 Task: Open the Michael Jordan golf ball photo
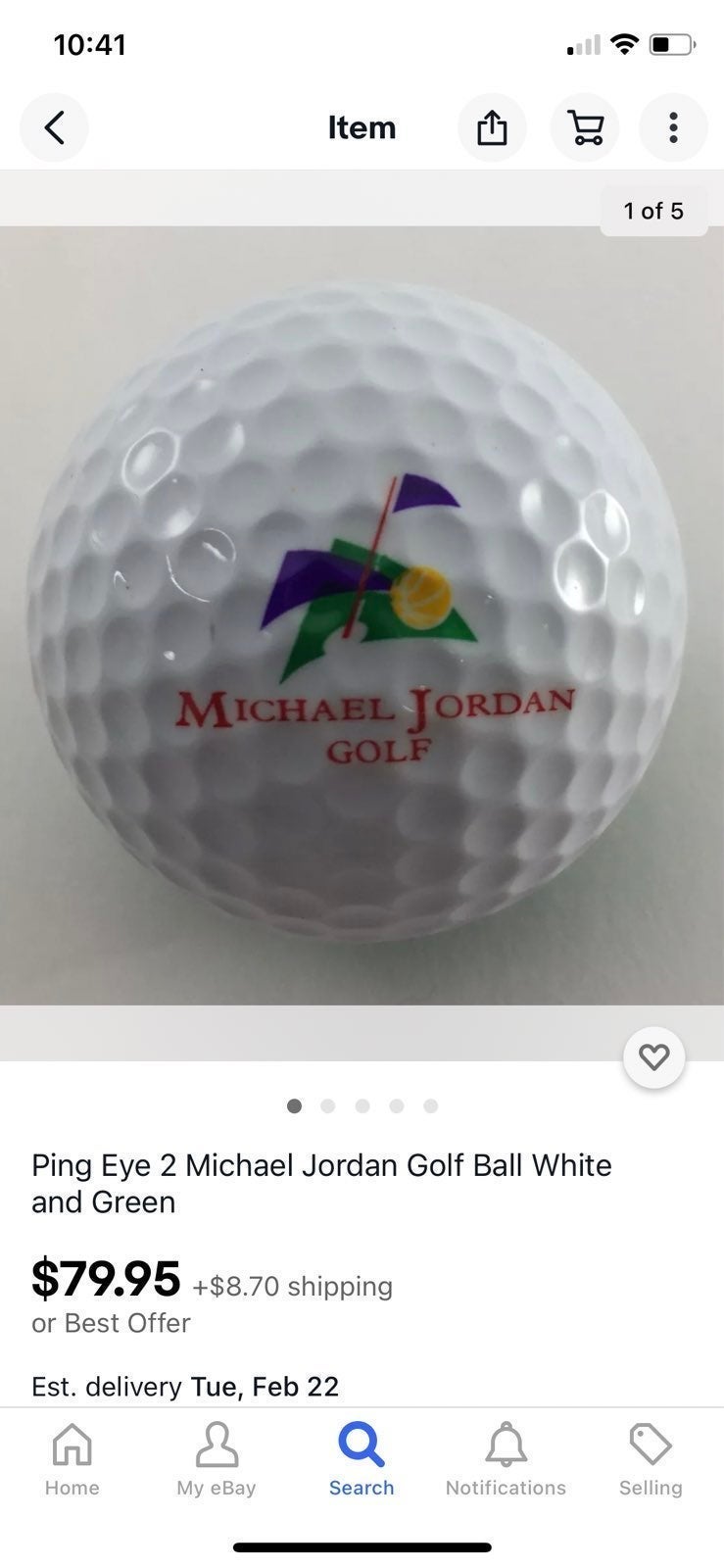click(x=362, y=615)
